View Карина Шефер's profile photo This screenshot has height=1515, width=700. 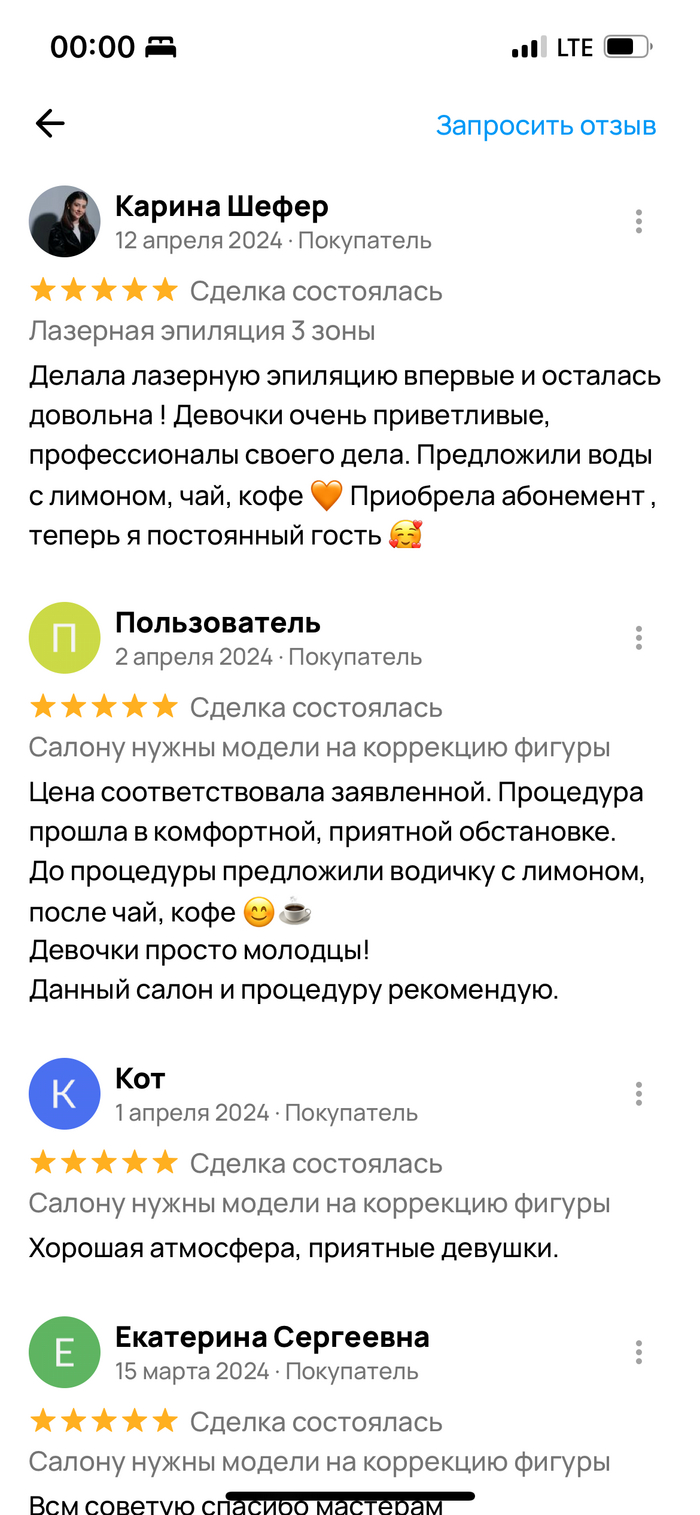[x=65, y=221]
